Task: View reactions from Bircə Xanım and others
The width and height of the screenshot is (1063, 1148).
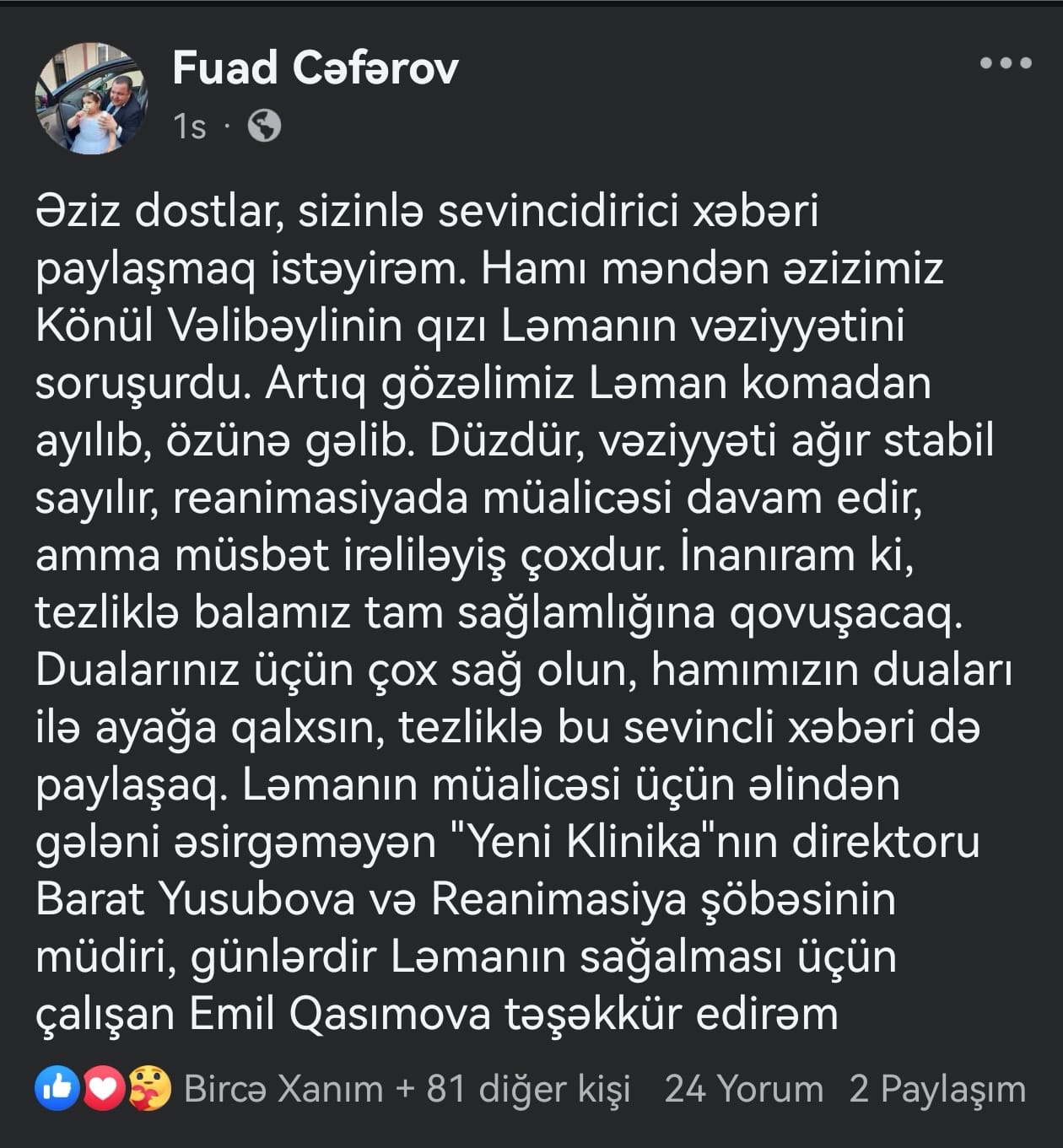Action: 406,1089
